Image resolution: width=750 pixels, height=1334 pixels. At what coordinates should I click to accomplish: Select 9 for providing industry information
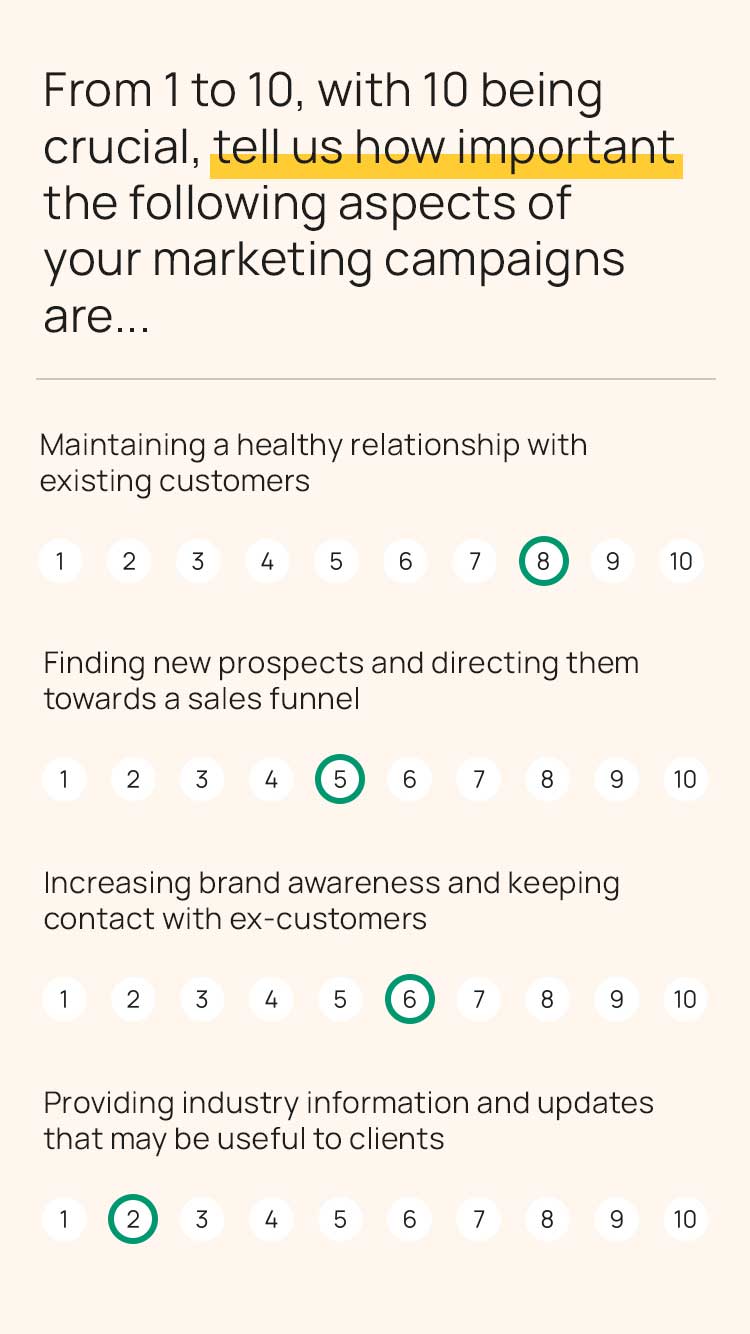(x=616, y=1219)
